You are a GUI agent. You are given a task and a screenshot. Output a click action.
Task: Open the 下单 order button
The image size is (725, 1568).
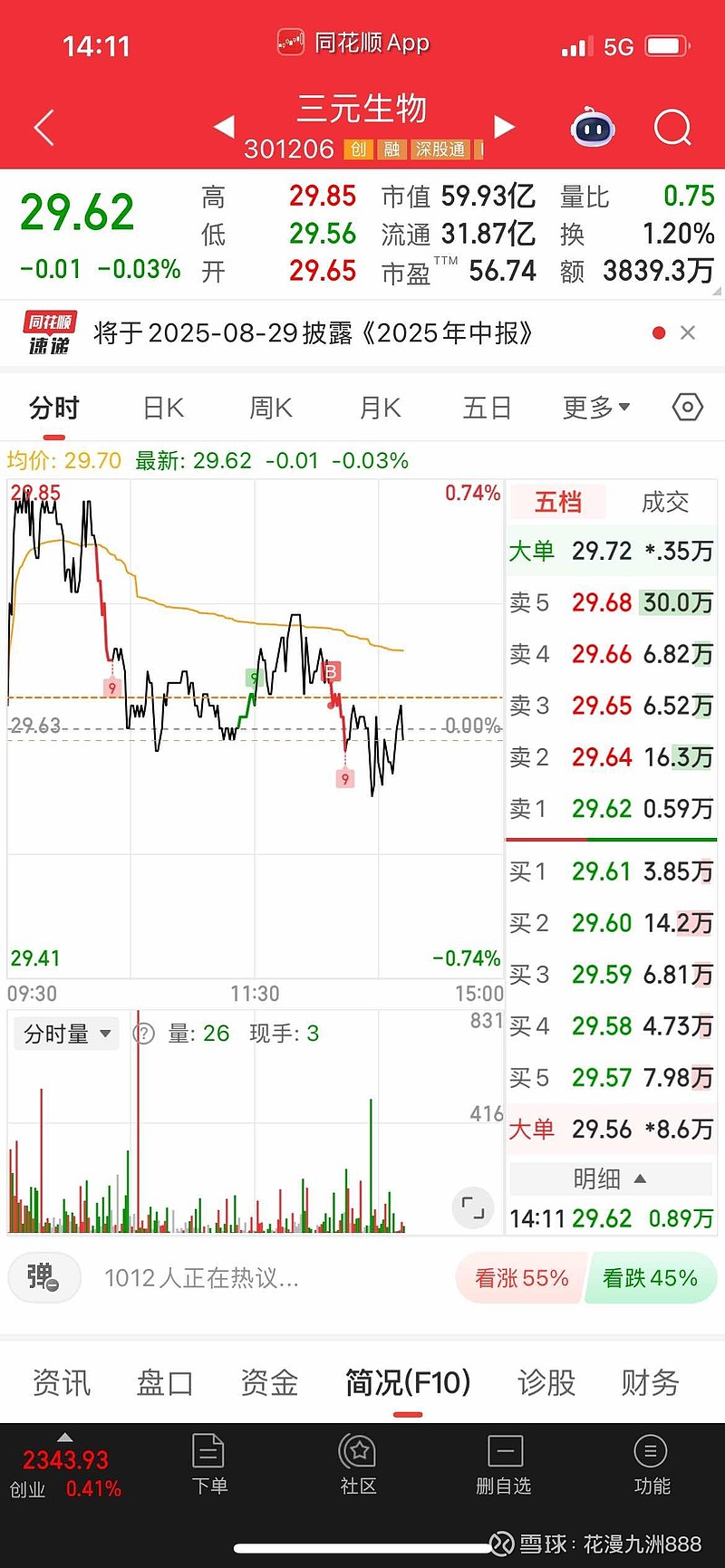tap(209, 1464)
